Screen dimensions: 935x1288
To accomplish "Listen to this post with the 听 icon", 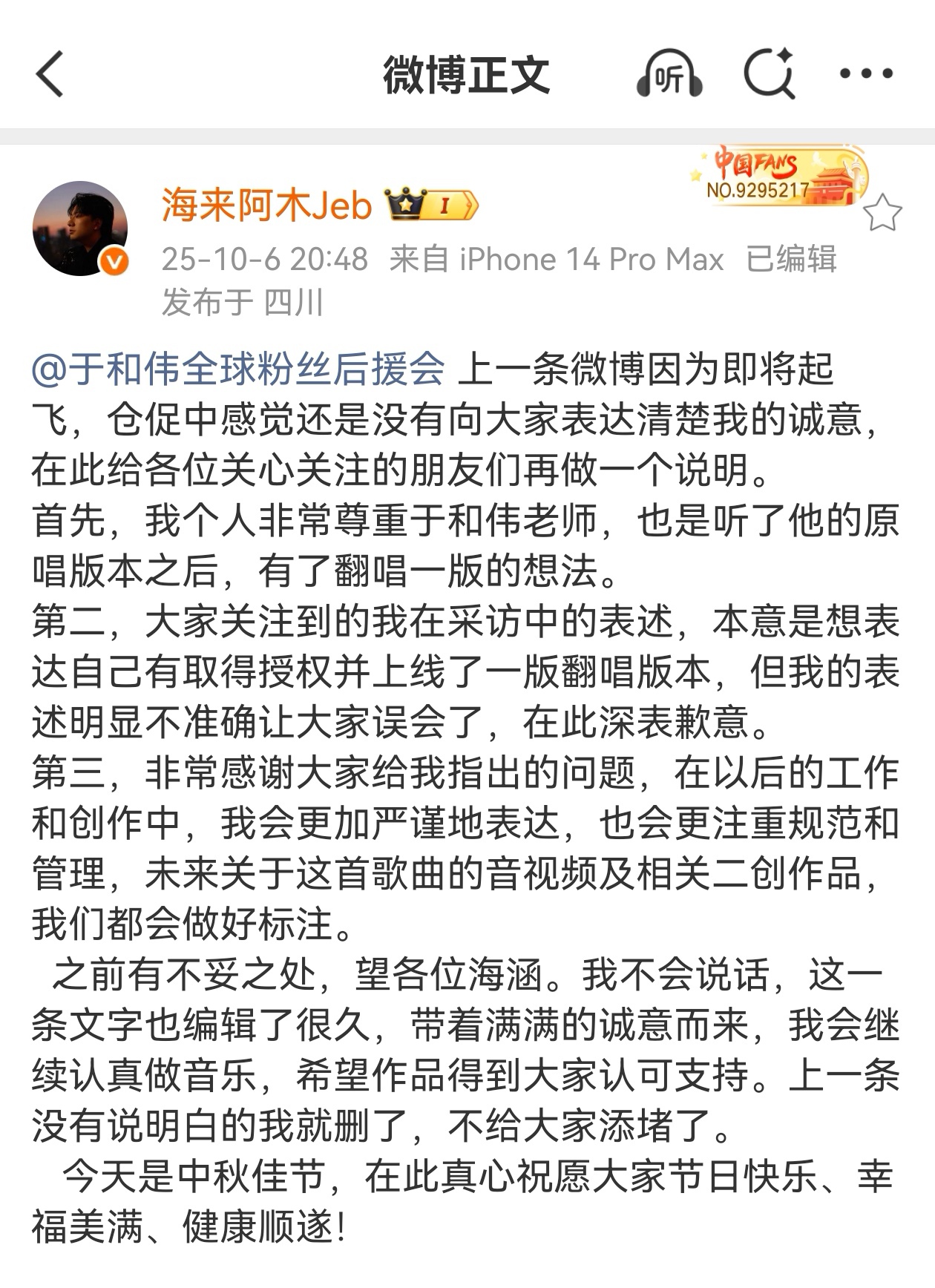I will pyautogui.click(x=669, y=74).
